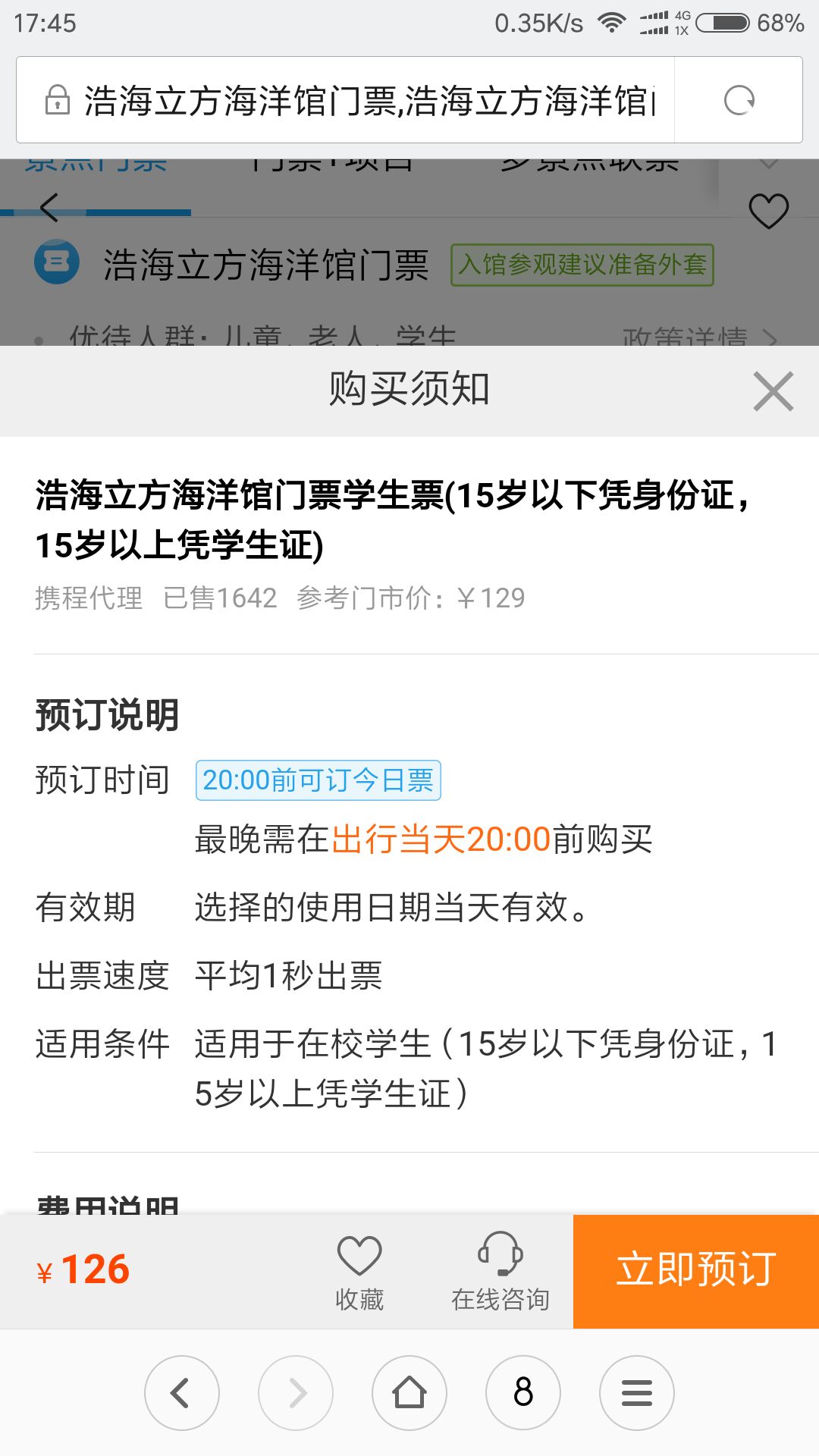
Task: Open the browser menu
Action: 637,1393
